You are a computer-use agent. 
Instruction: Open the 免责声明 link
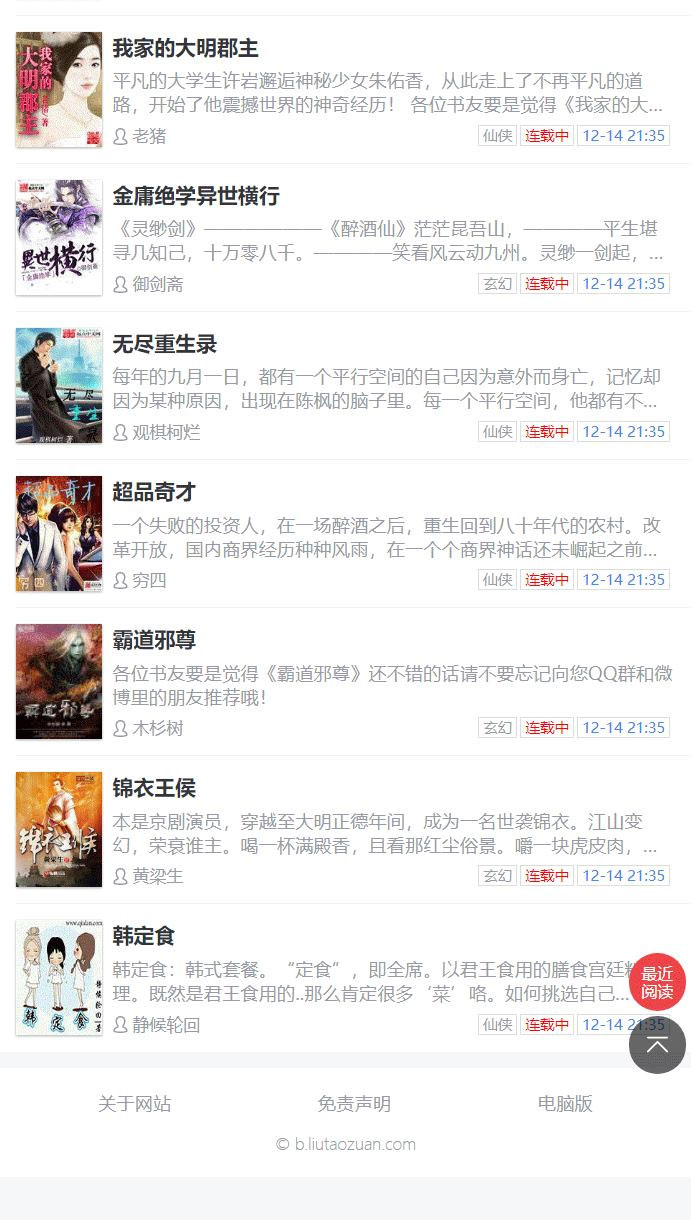click(354, 1104)
